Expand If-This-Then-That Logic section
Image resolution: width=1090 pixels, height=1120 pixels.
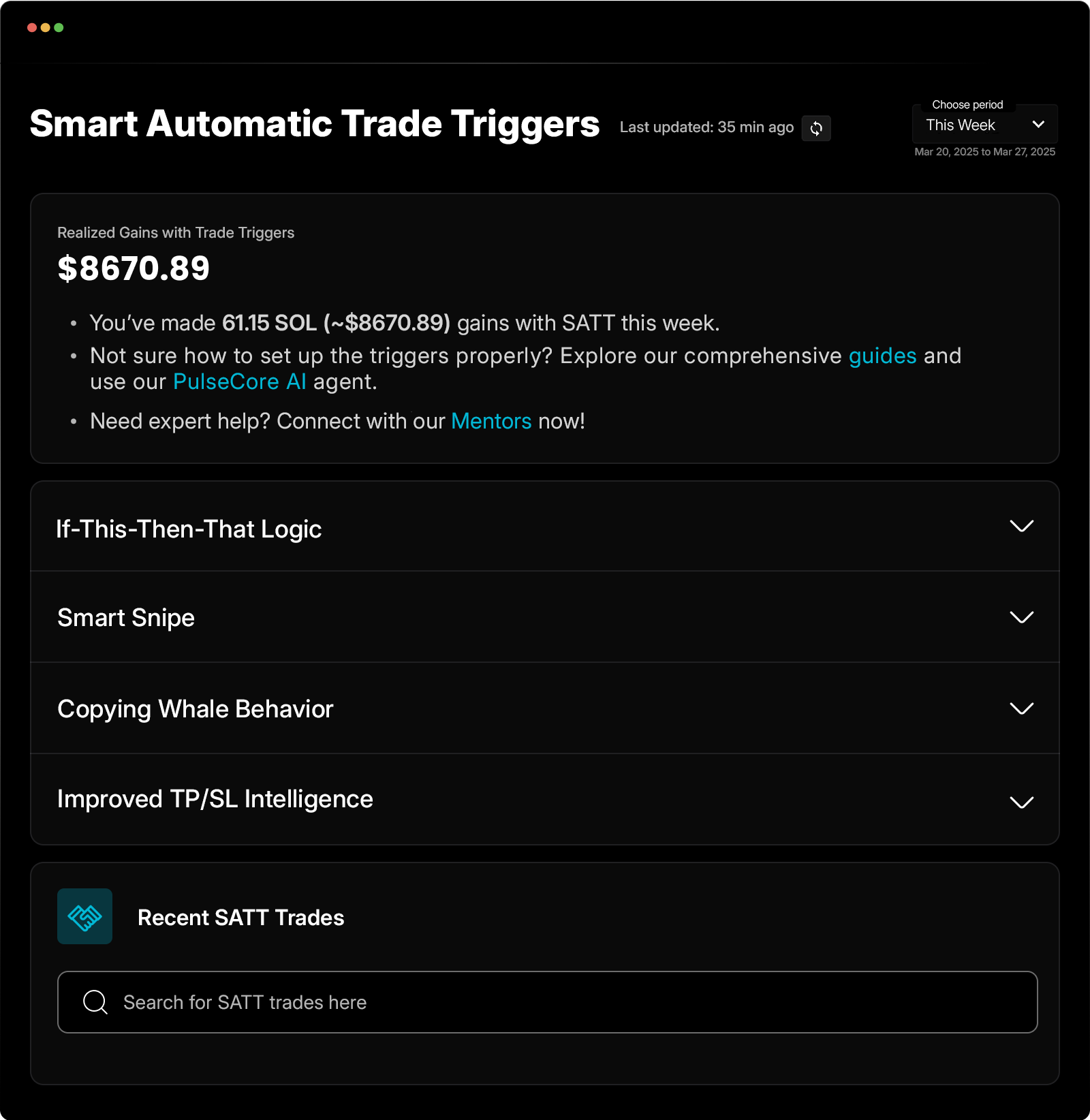click(x=1021, y=527)
